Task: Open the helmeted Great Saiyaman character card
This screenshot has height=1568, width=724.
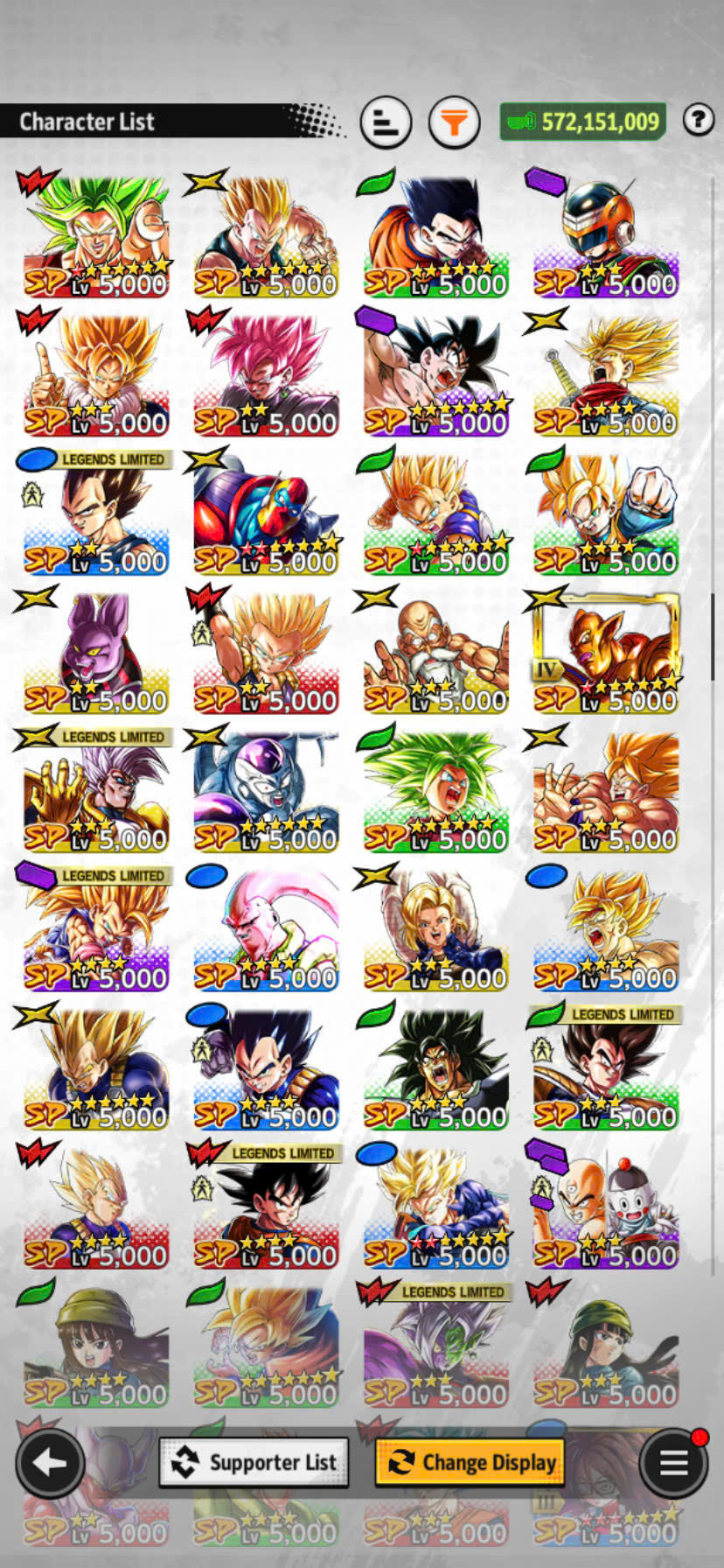Action: pos(605,234)
